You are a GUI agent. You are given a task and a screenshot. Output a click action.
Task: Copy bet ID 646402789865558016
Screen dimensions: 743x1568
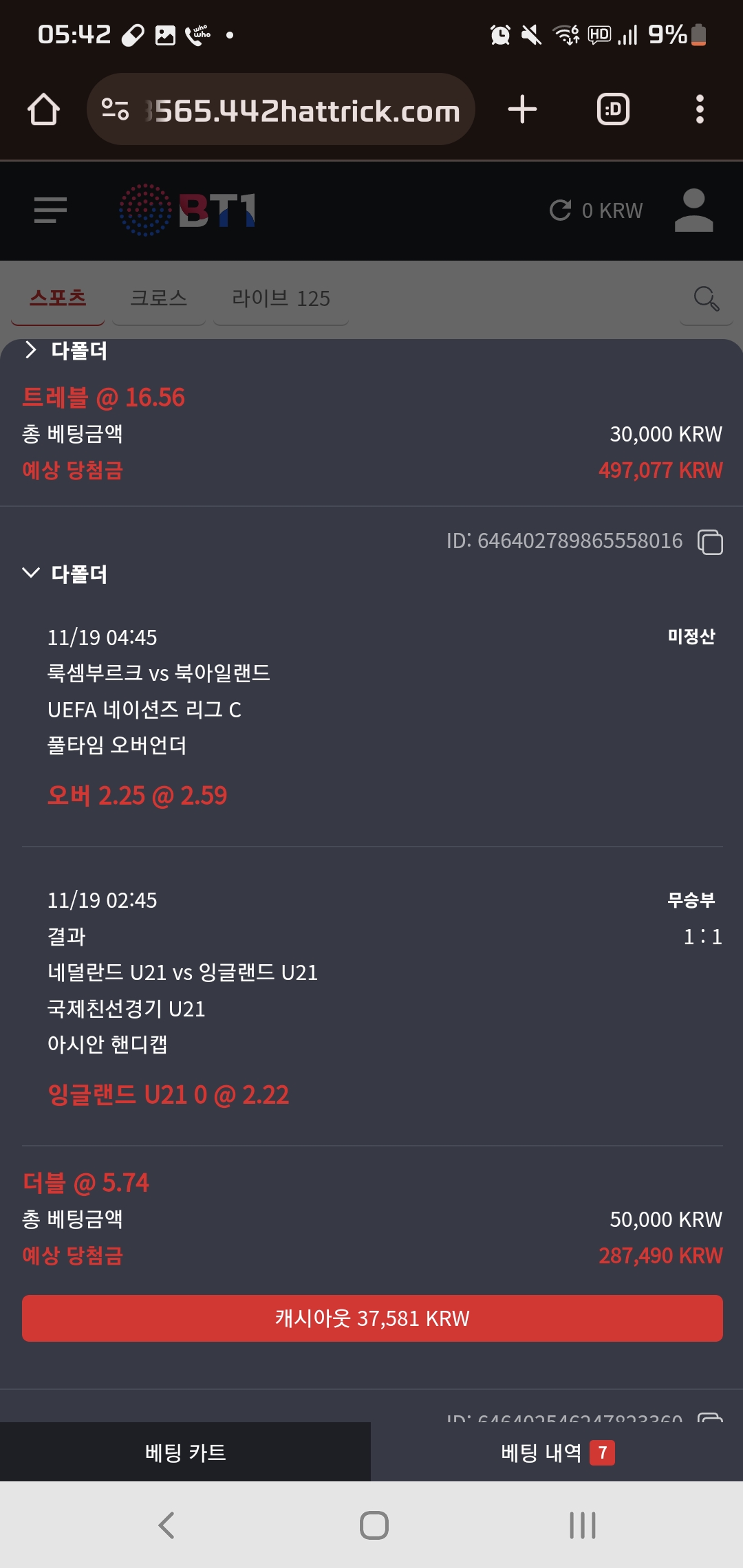710,542
